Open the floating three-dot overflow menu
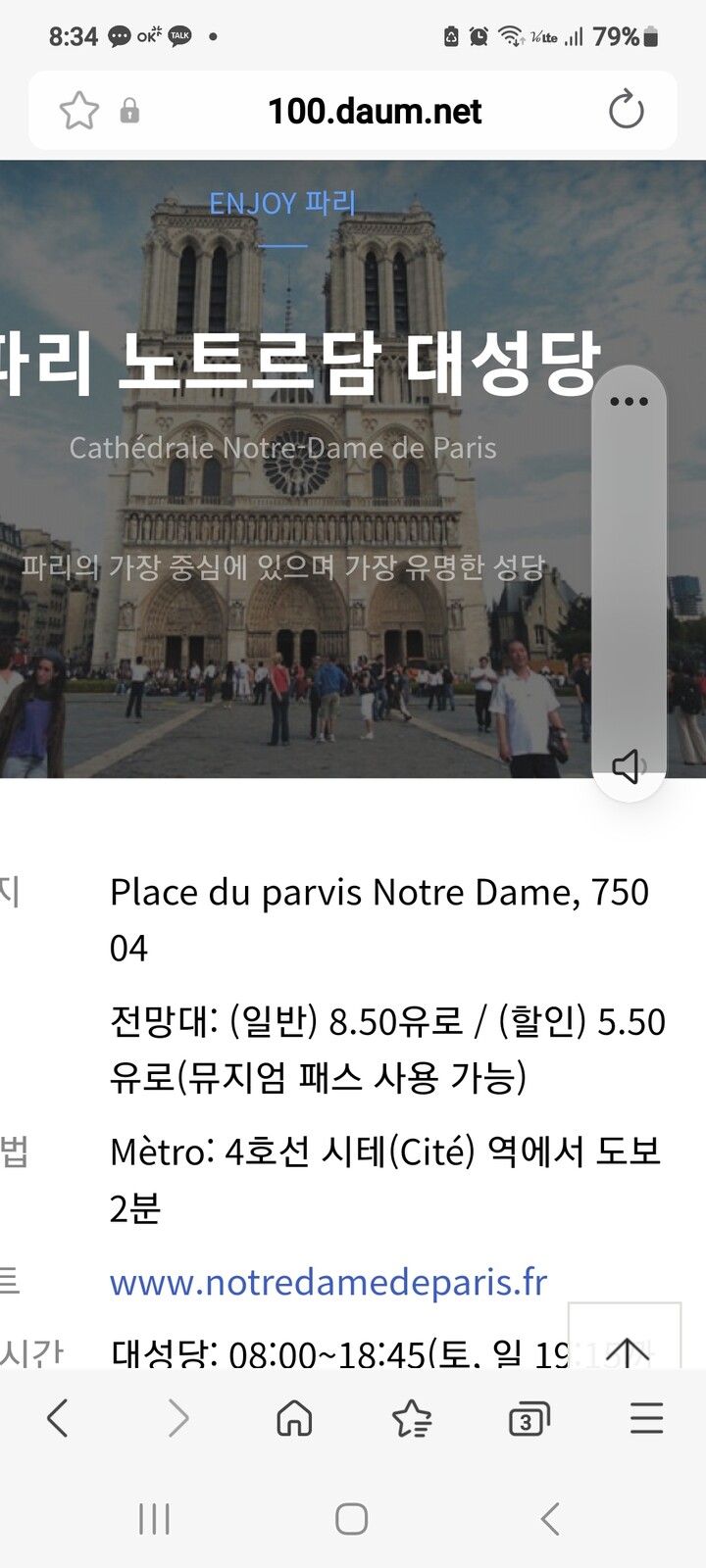 point(629,400)
